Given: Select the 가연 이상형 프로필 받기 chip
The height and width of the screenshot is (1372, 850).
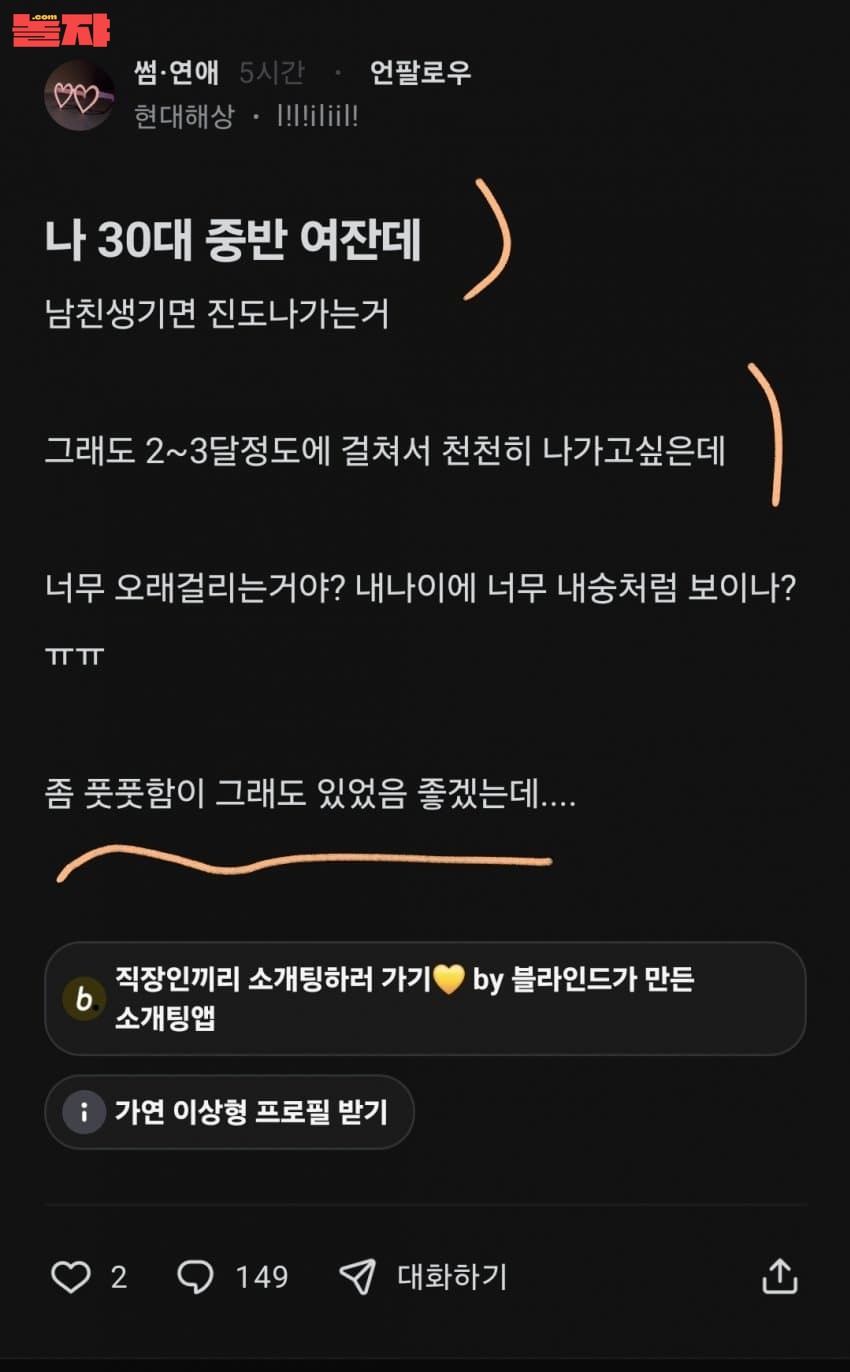Looking at the screenshot, I should point(229,1112).
